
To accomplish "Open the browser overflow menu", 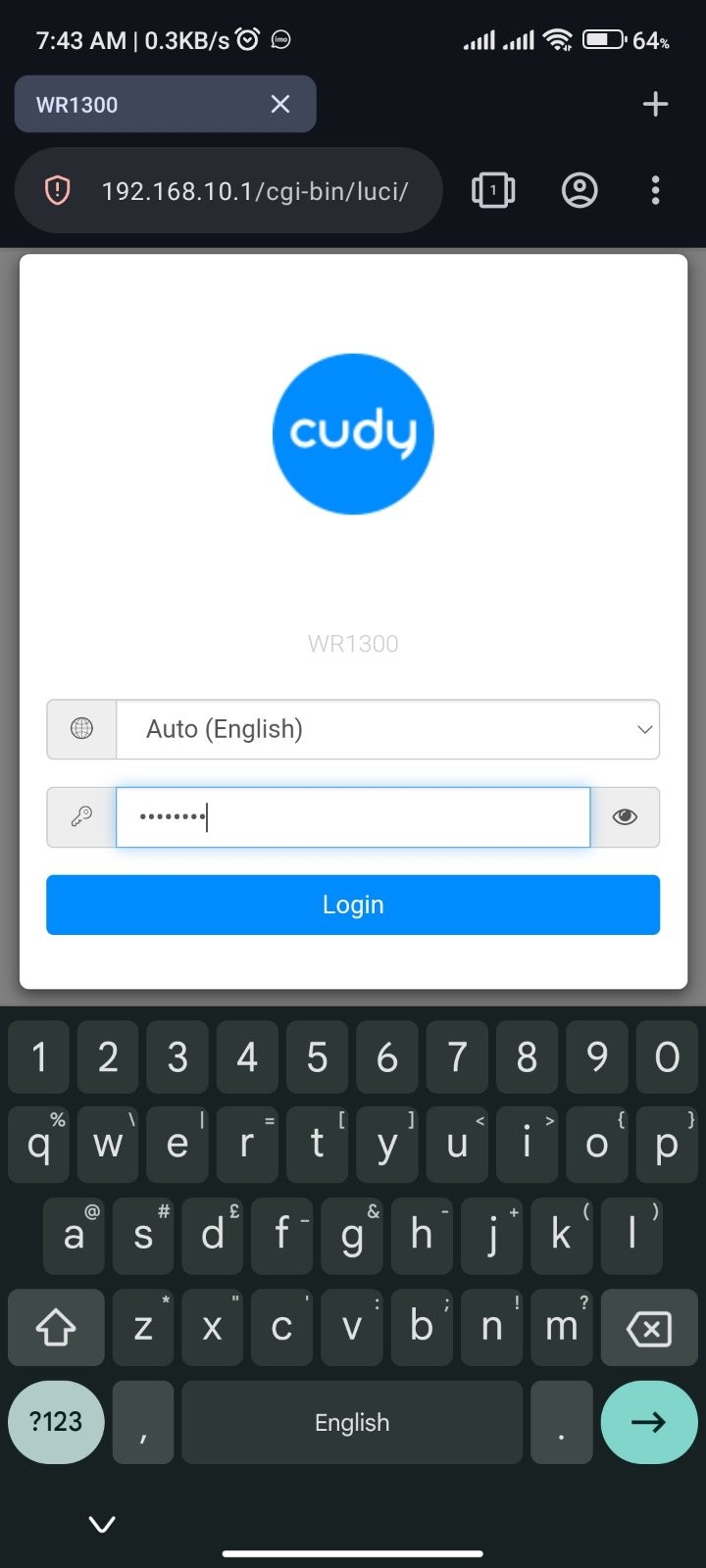I will pos(655,190).
